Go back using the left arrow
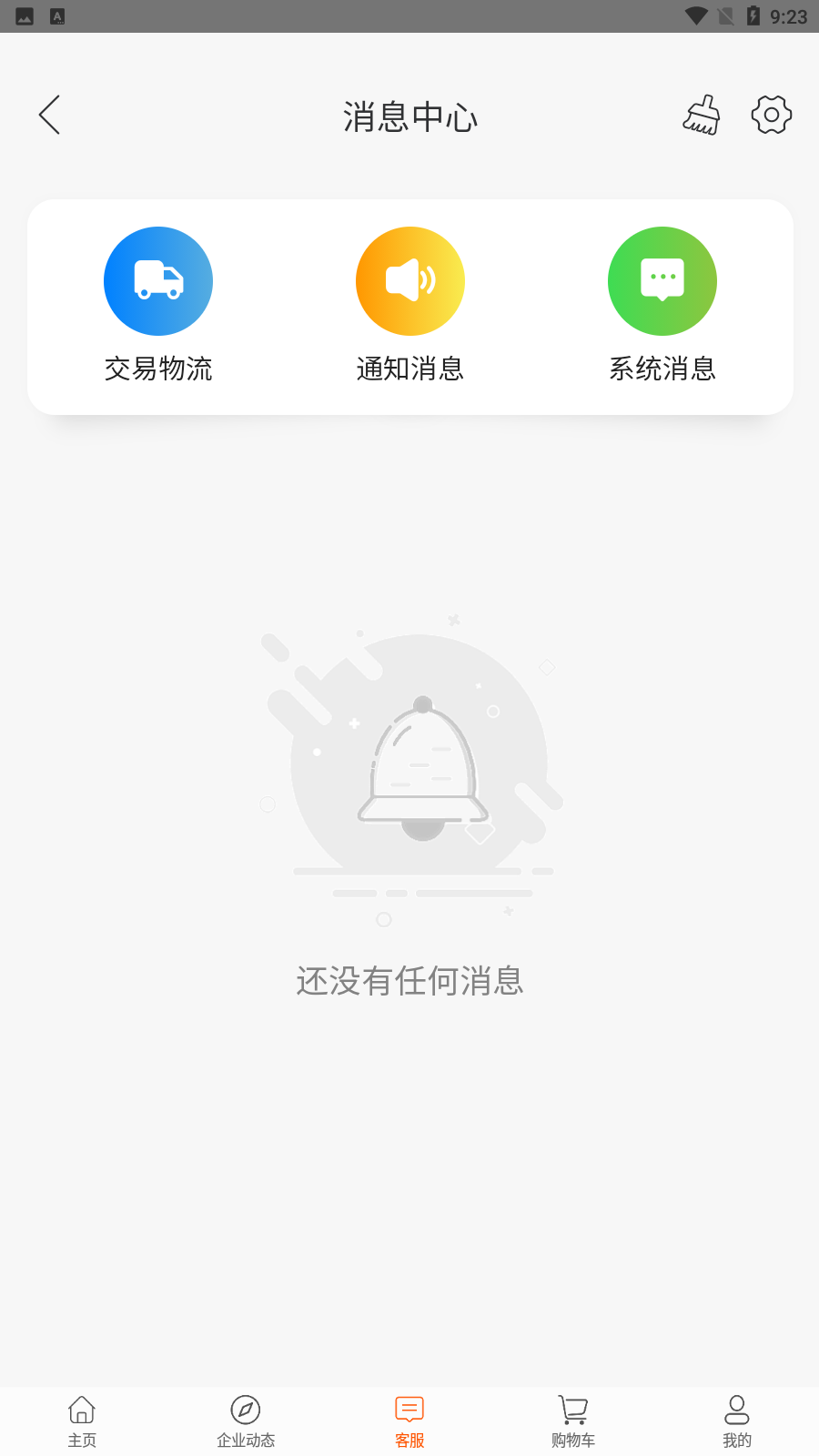Screen dimensions: 819x1456 [49, 115]
